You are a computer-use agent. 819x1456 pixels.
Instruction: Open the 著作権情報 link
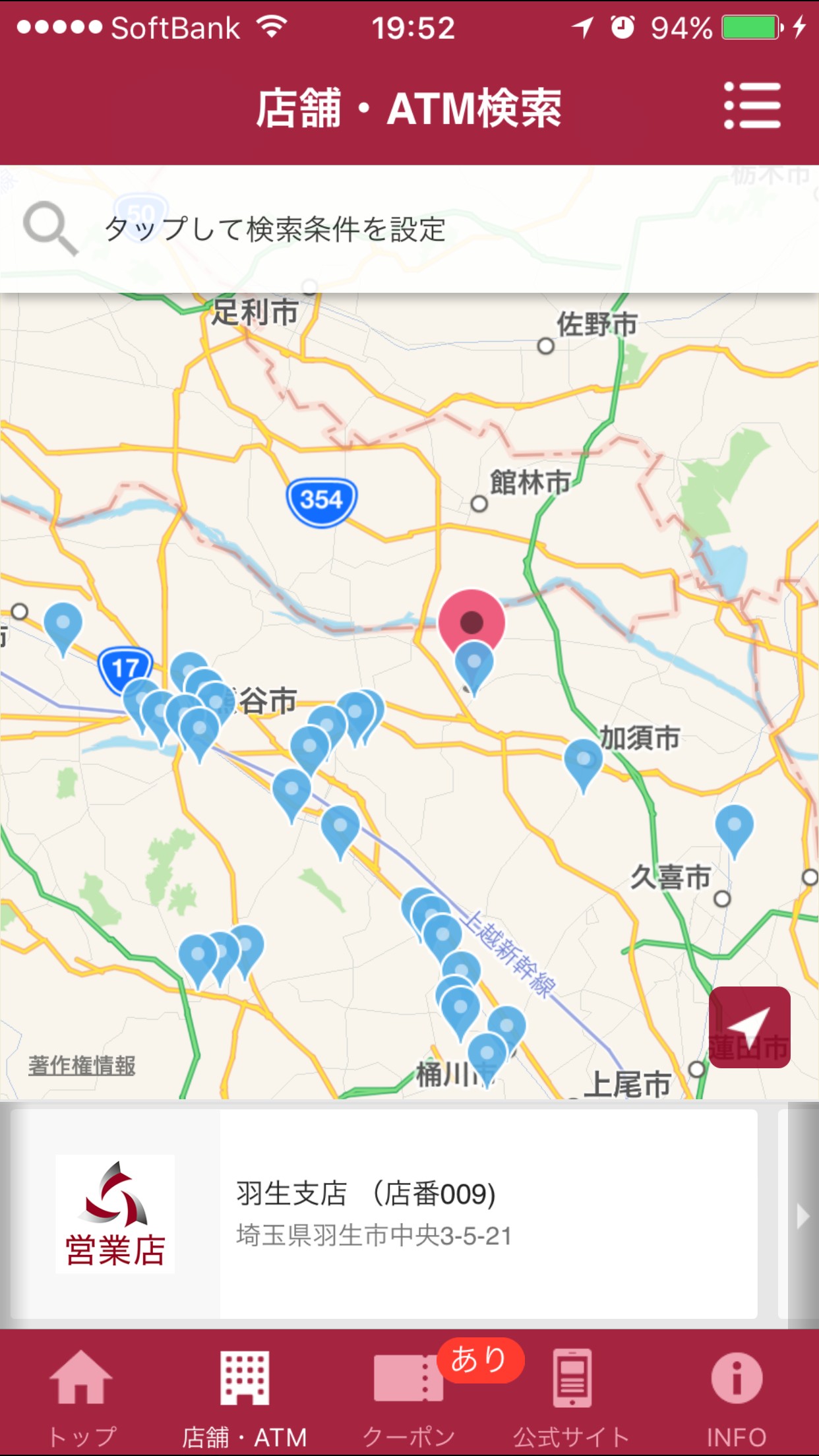point(82,1065)
